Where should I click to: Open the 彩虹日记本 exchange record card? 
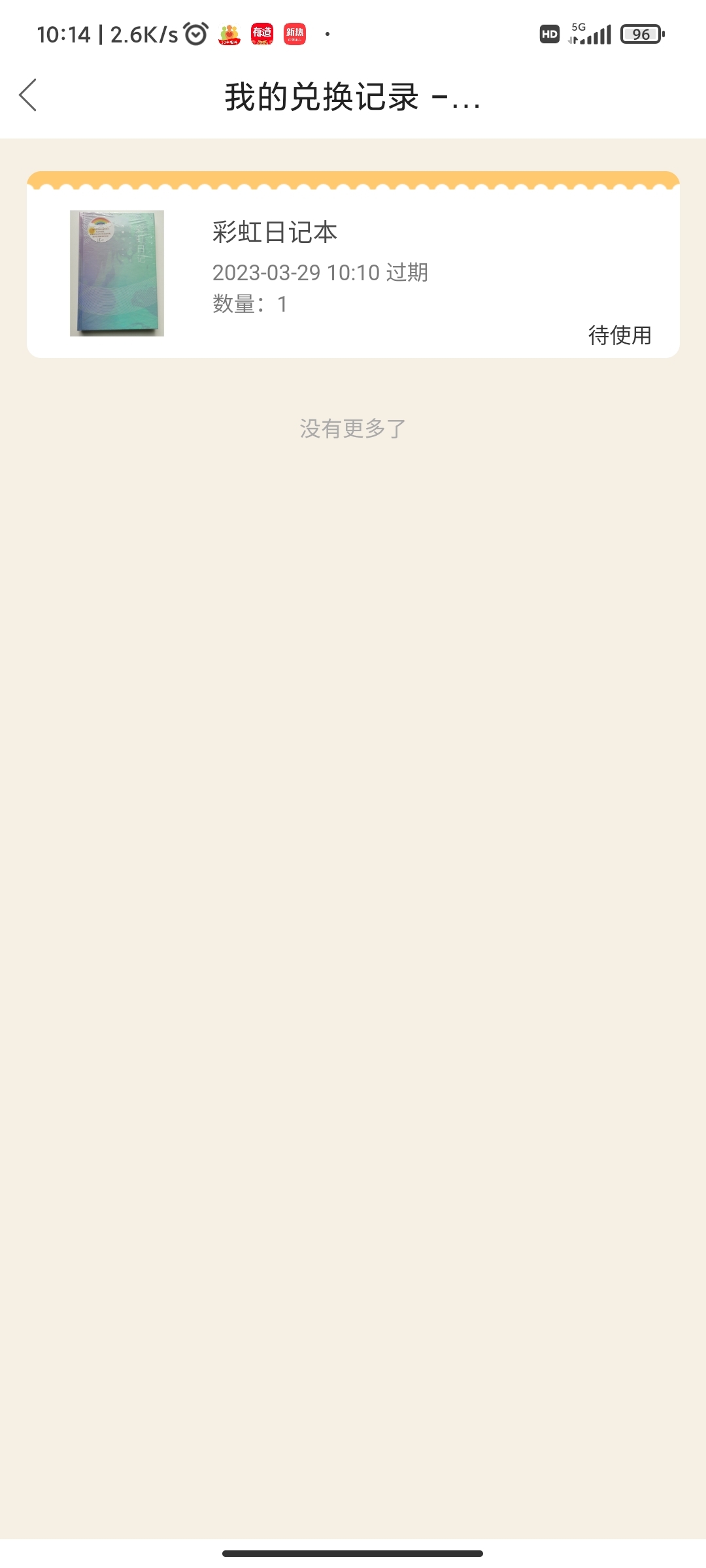(353, 265)
